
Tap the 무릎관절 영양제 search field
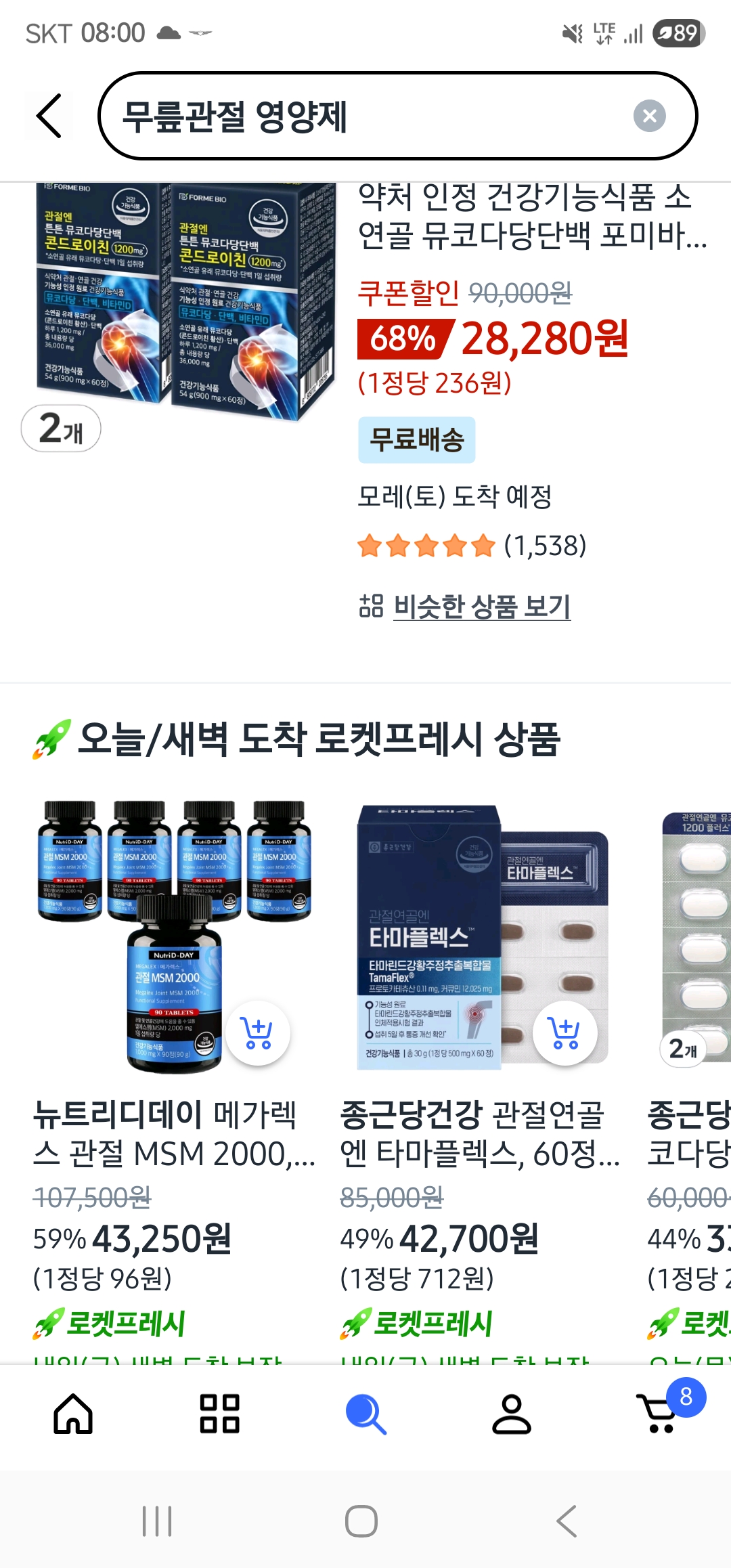tap(365, 116)
